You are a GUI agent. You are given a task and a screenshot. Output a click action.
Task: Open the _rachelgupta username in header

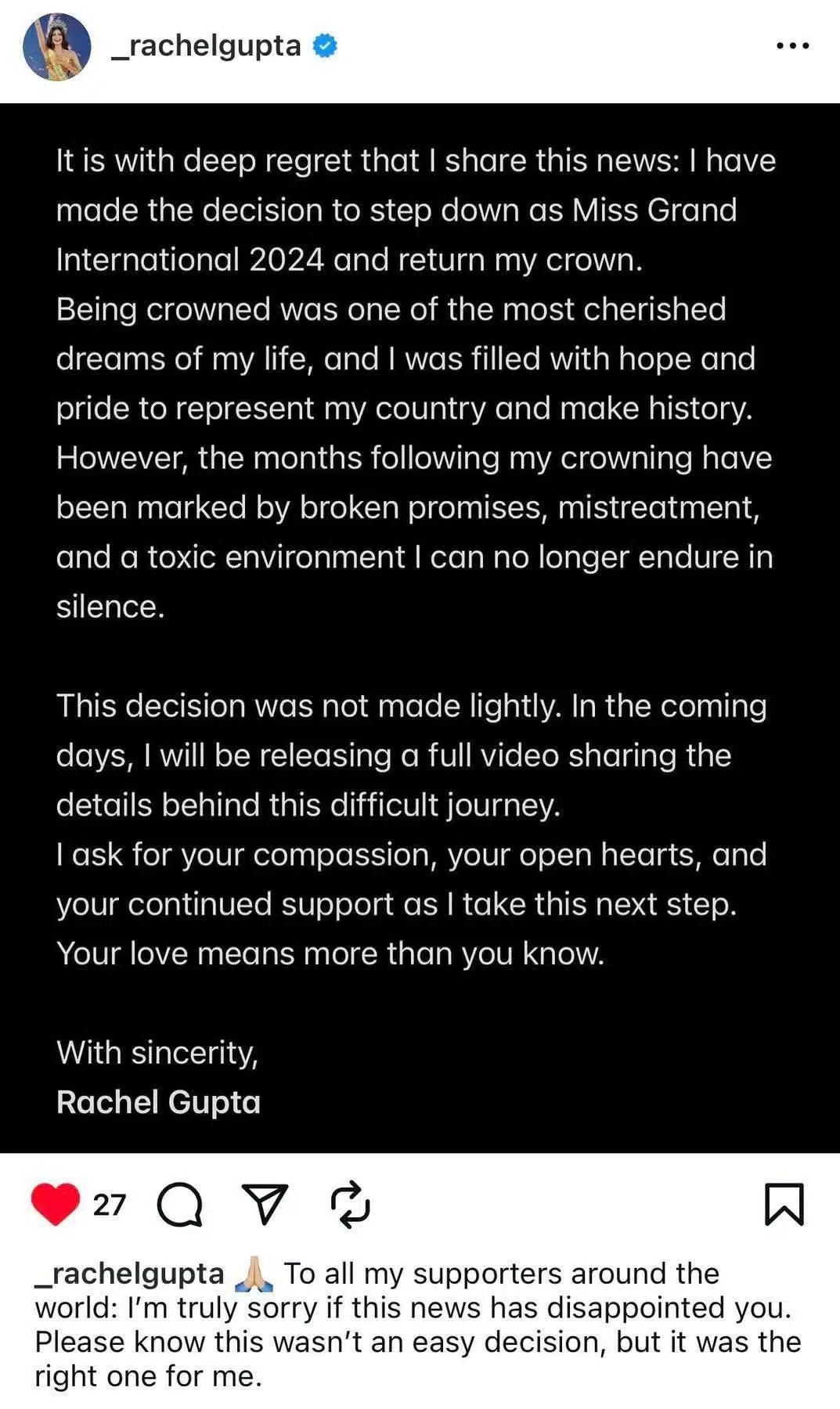(207, 45)
